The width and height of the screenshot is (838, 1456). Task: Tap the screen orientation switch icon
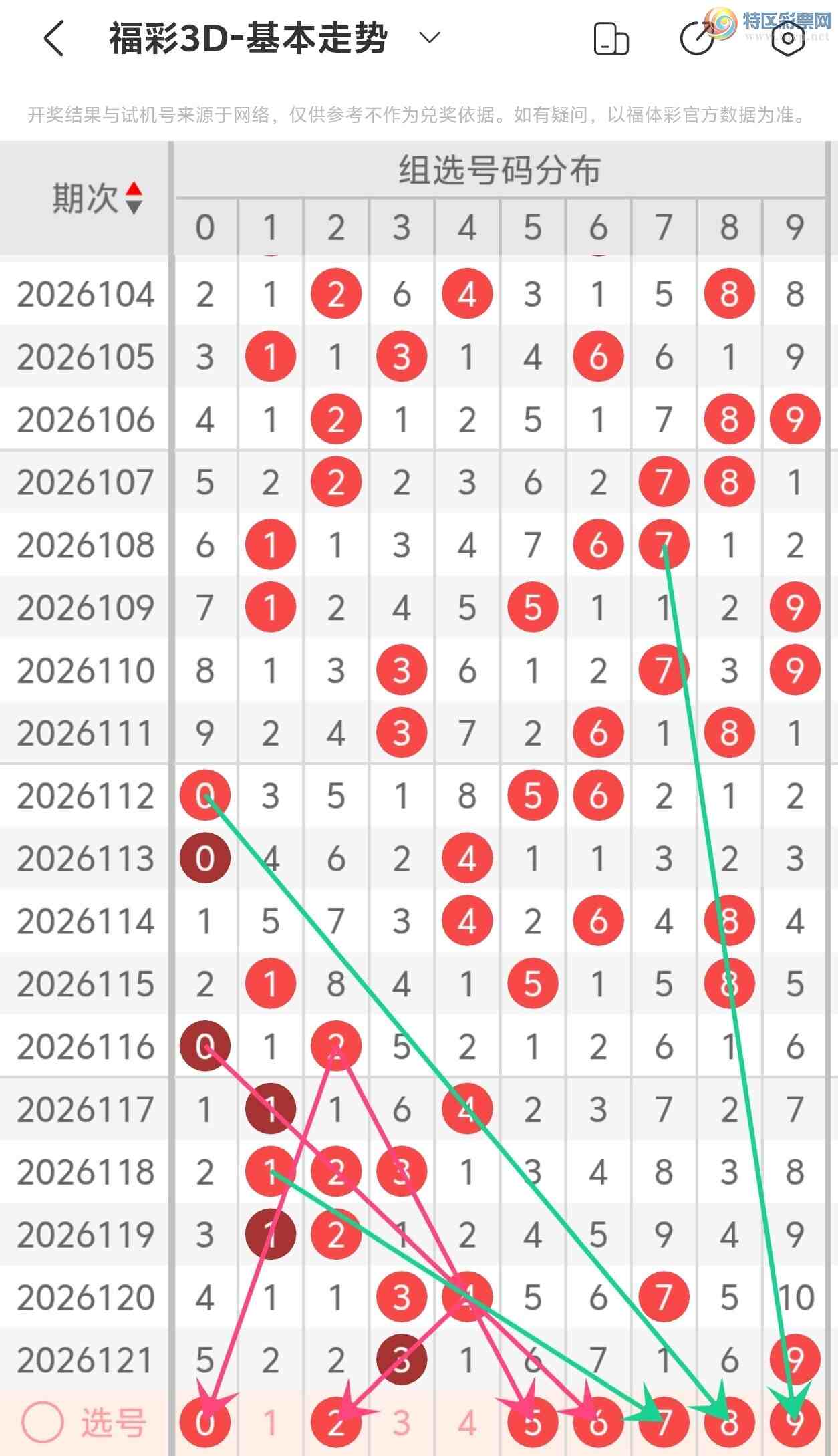point(611,39)
